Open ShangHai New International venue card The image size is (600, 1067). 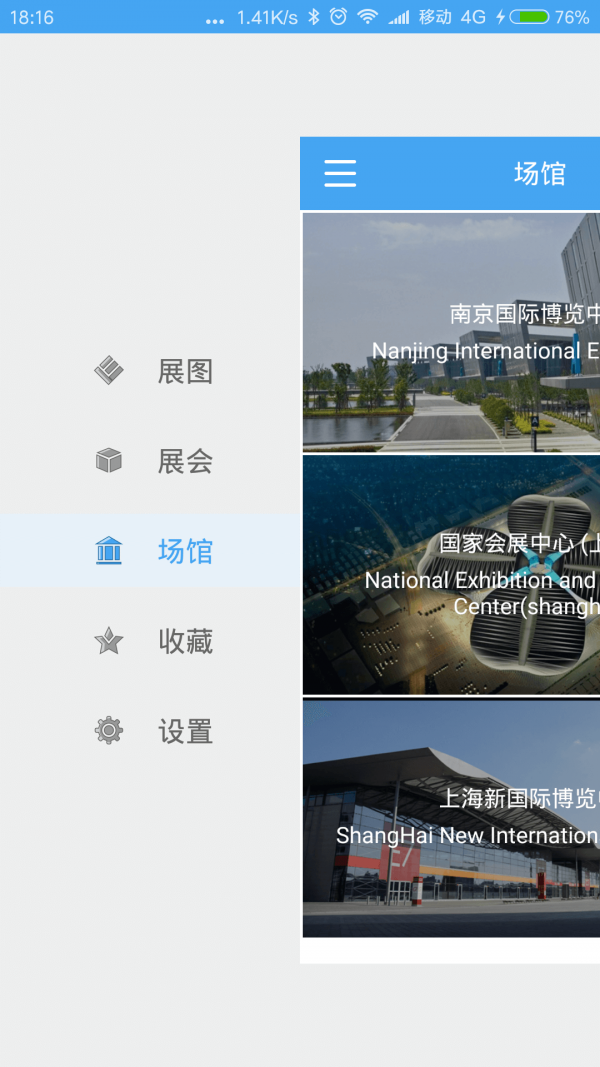point(451,818)
